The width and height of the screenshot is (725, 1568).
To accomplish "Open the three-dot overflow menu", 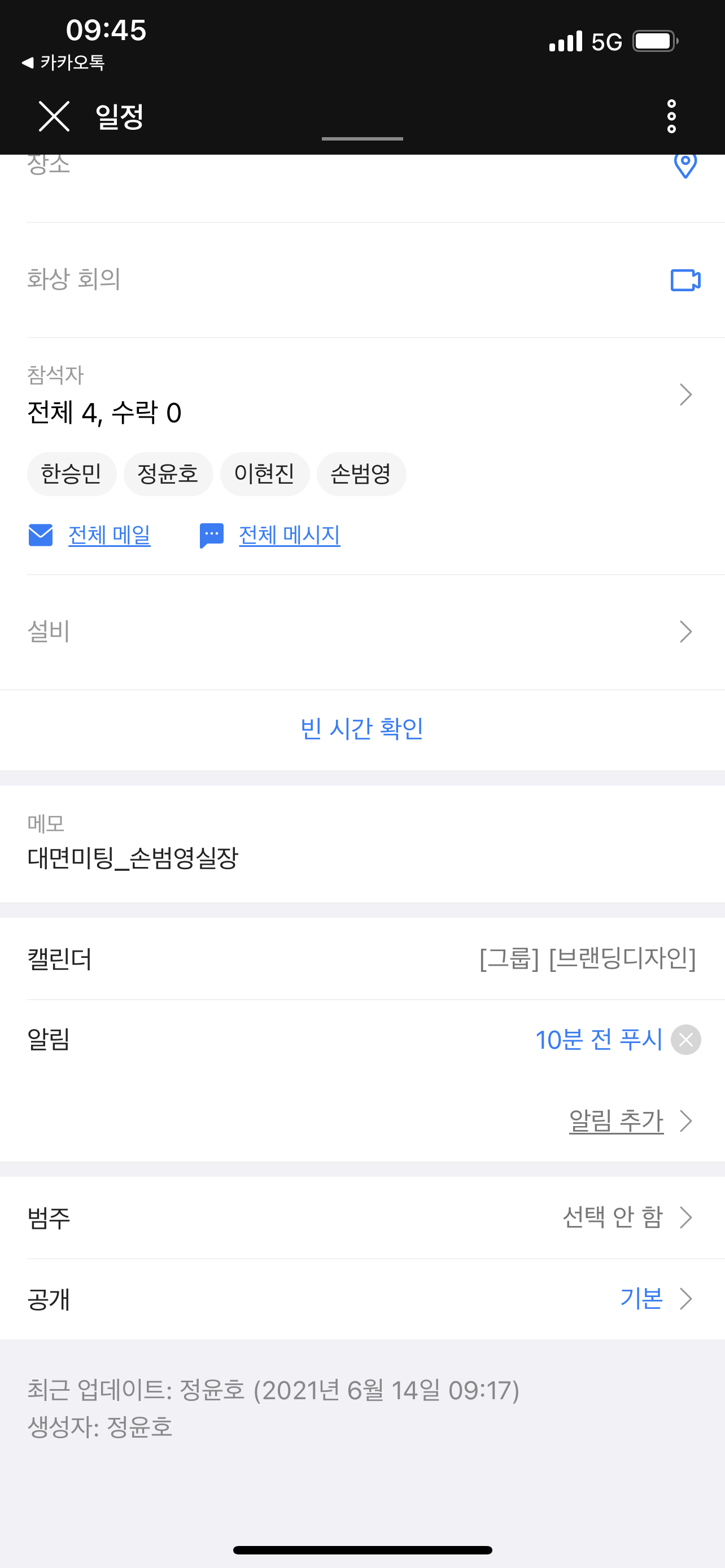I will pyautogui.click(x=671, y=116).
